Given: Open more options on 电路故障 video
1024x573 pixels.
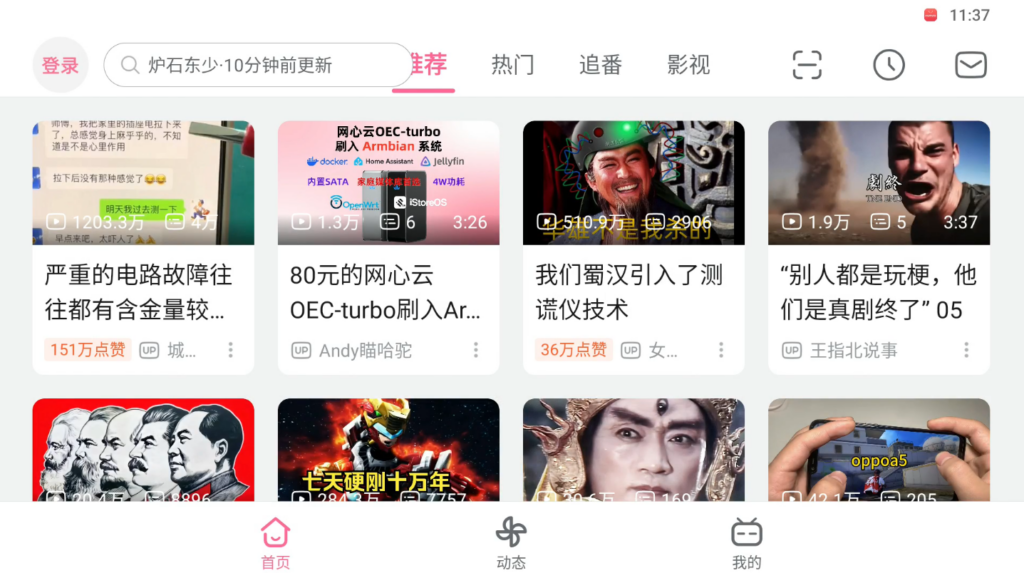Looking at the screenshot, I should pyautogui.click(x=231, y=350).
